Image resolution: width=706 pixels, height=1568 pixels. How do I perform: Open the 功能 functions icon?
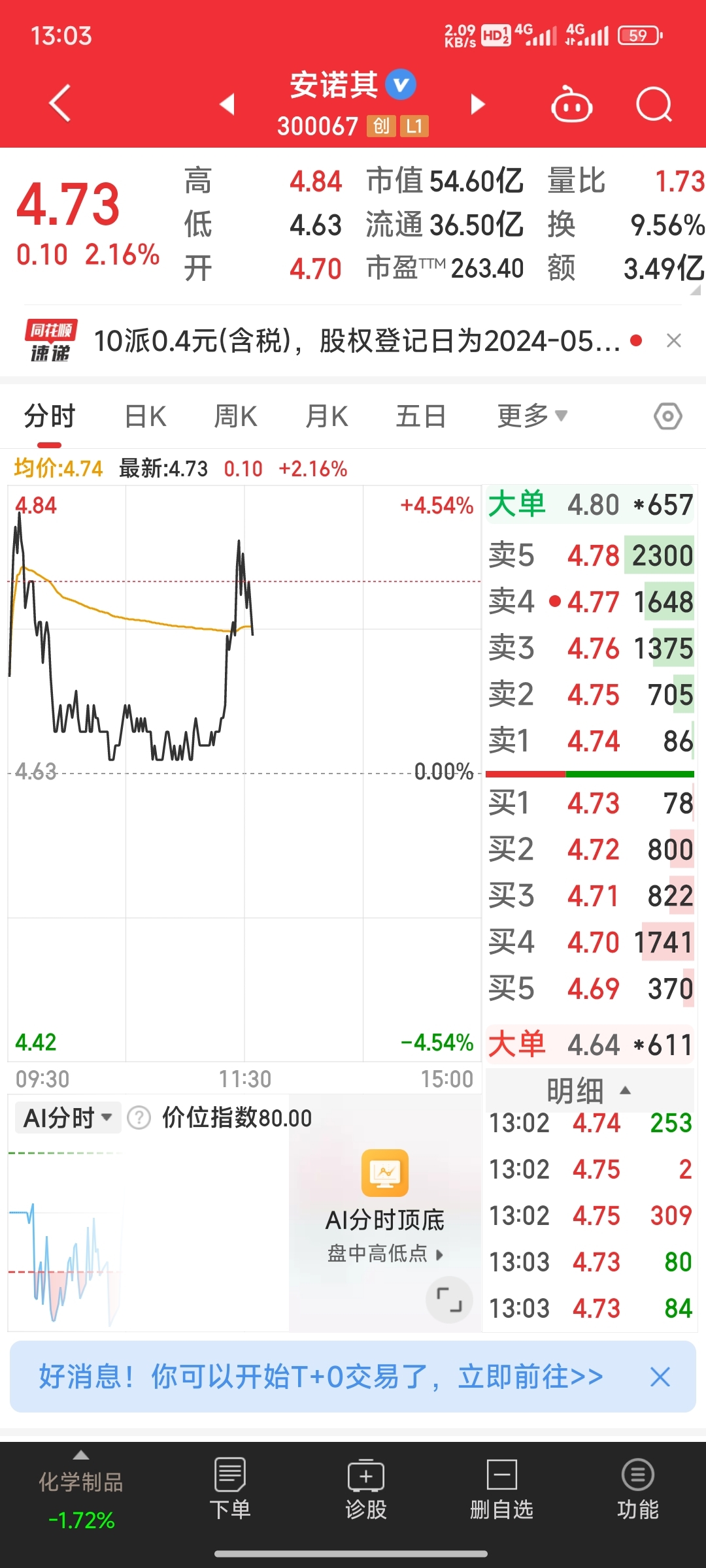tap(636, 1496)
